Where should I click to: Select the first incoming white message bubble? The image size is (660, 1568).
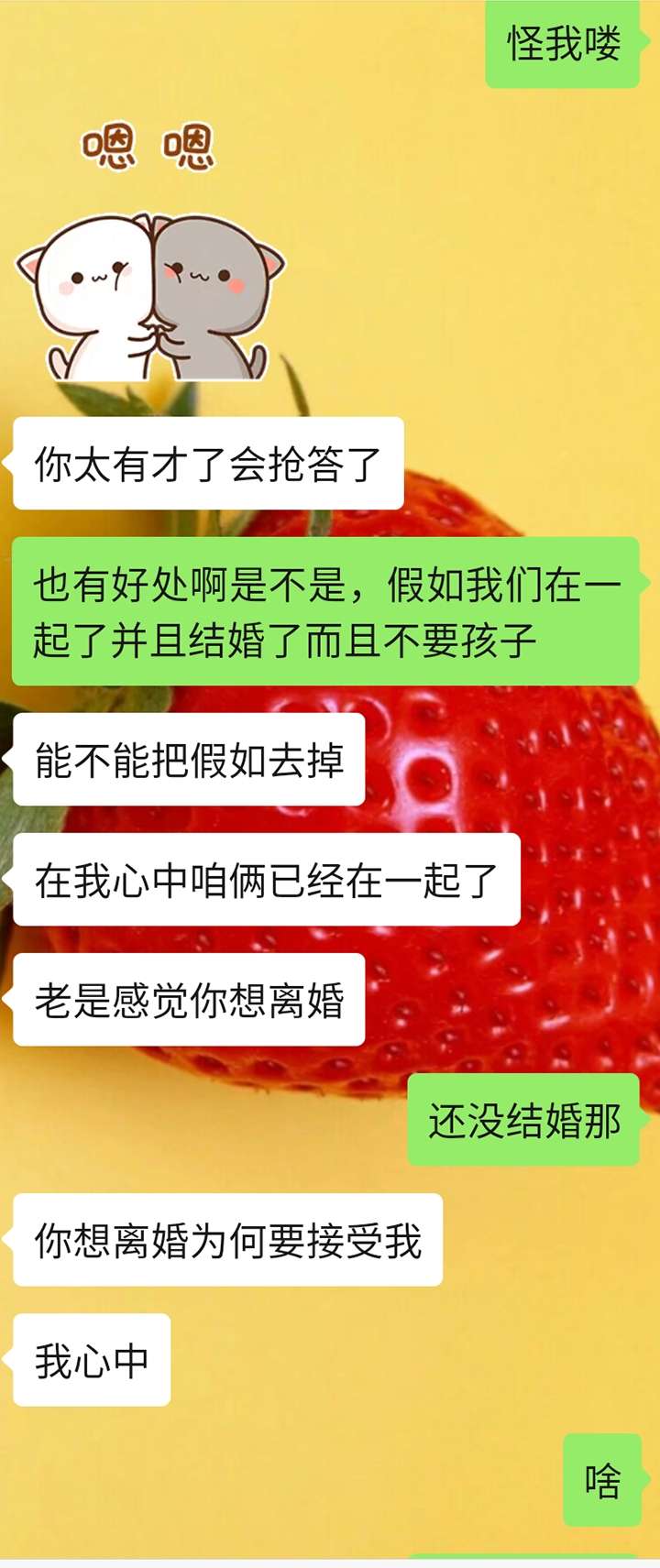(x=206, y=466)
